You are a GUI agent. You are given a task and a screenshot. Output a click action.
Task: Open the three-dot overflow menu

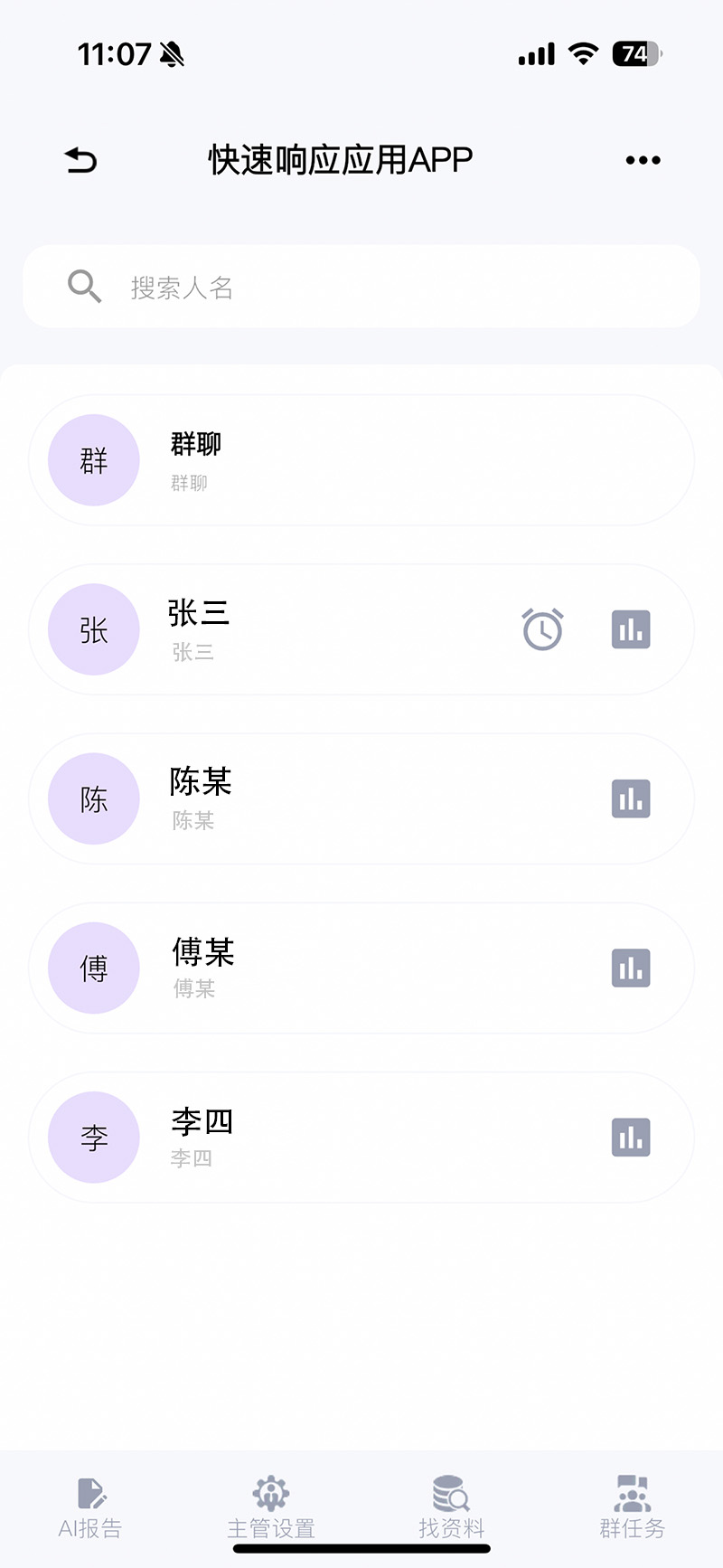643,160
